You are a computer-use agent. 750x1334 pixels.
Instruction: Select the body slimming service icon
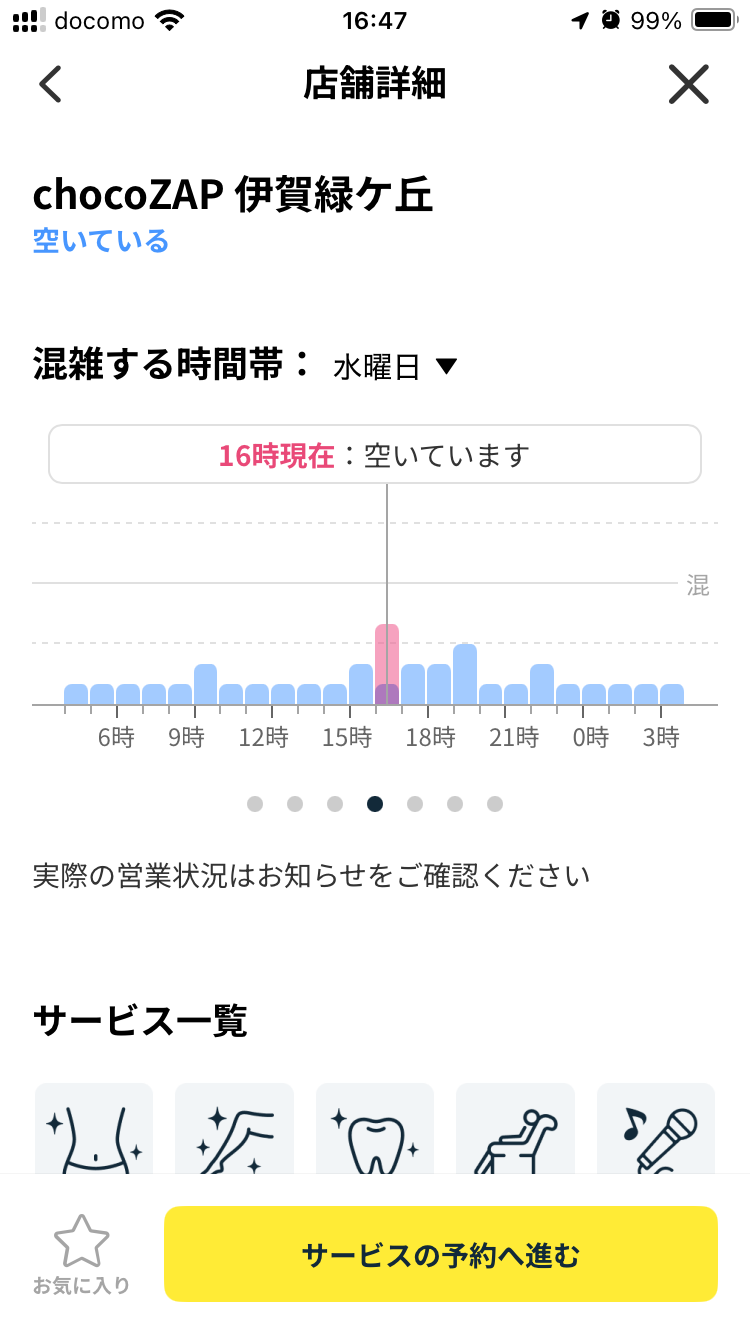point(94,1129)
